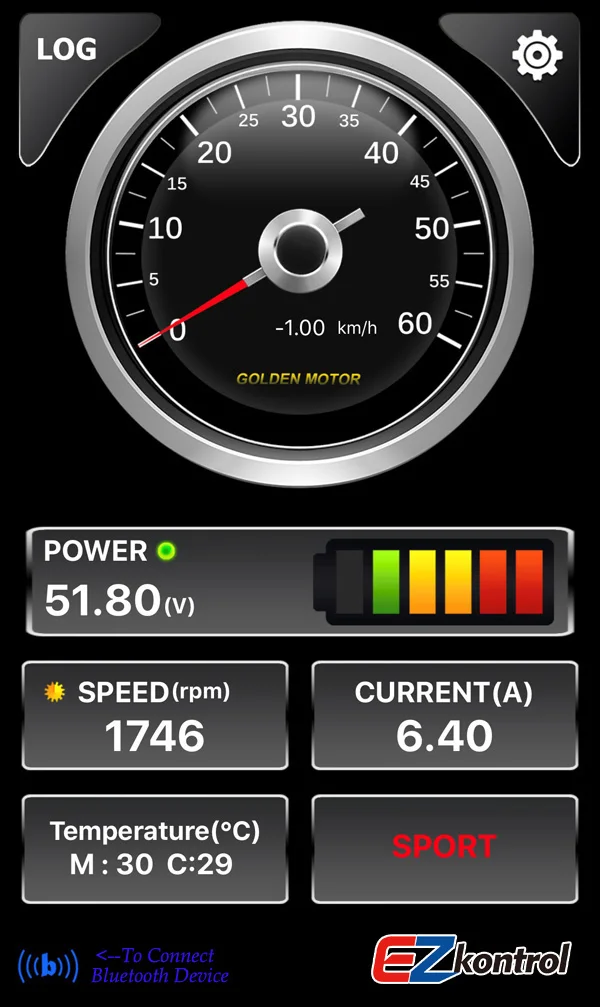Open the settings gear
The image size is (600, 1007).
537,54
